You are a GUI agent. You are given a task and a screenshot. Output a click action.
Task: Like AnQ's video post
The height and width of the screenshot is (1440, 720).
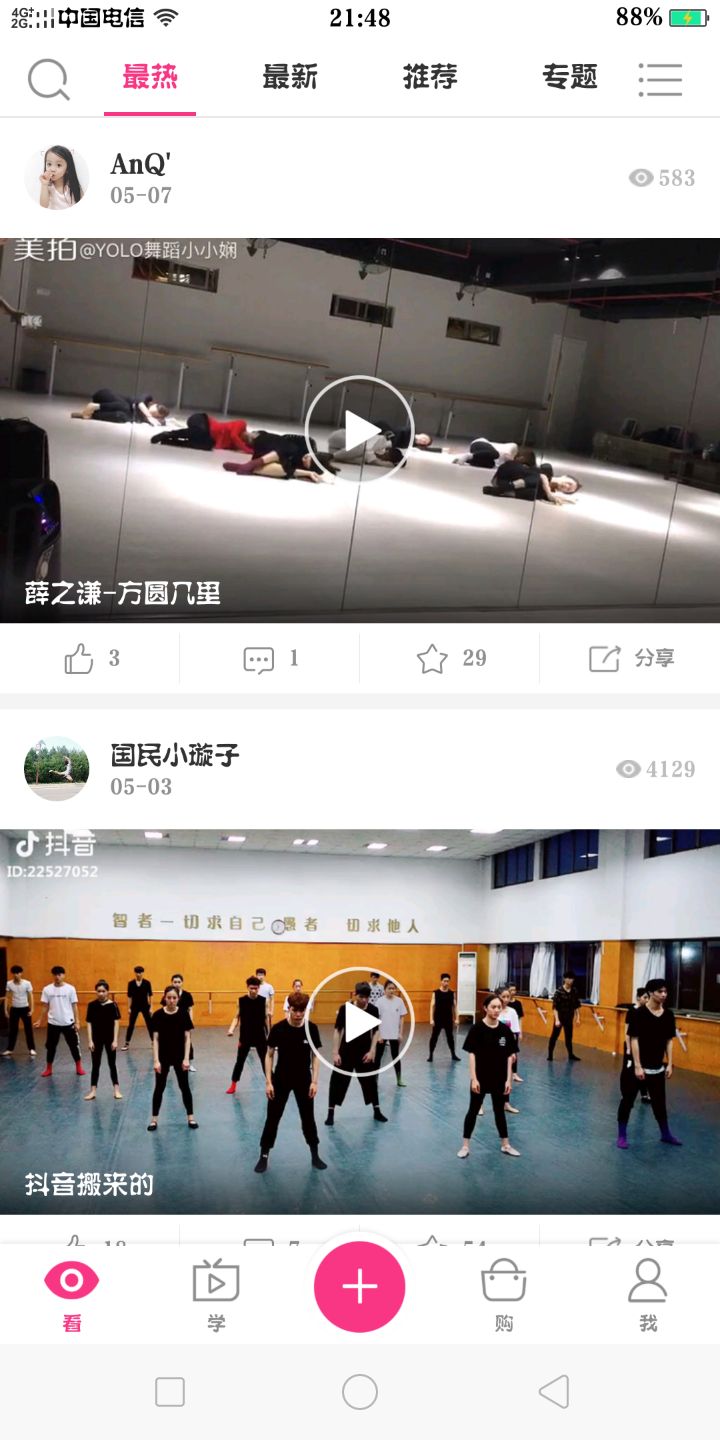pyautogui.click(x=90, y=658)
